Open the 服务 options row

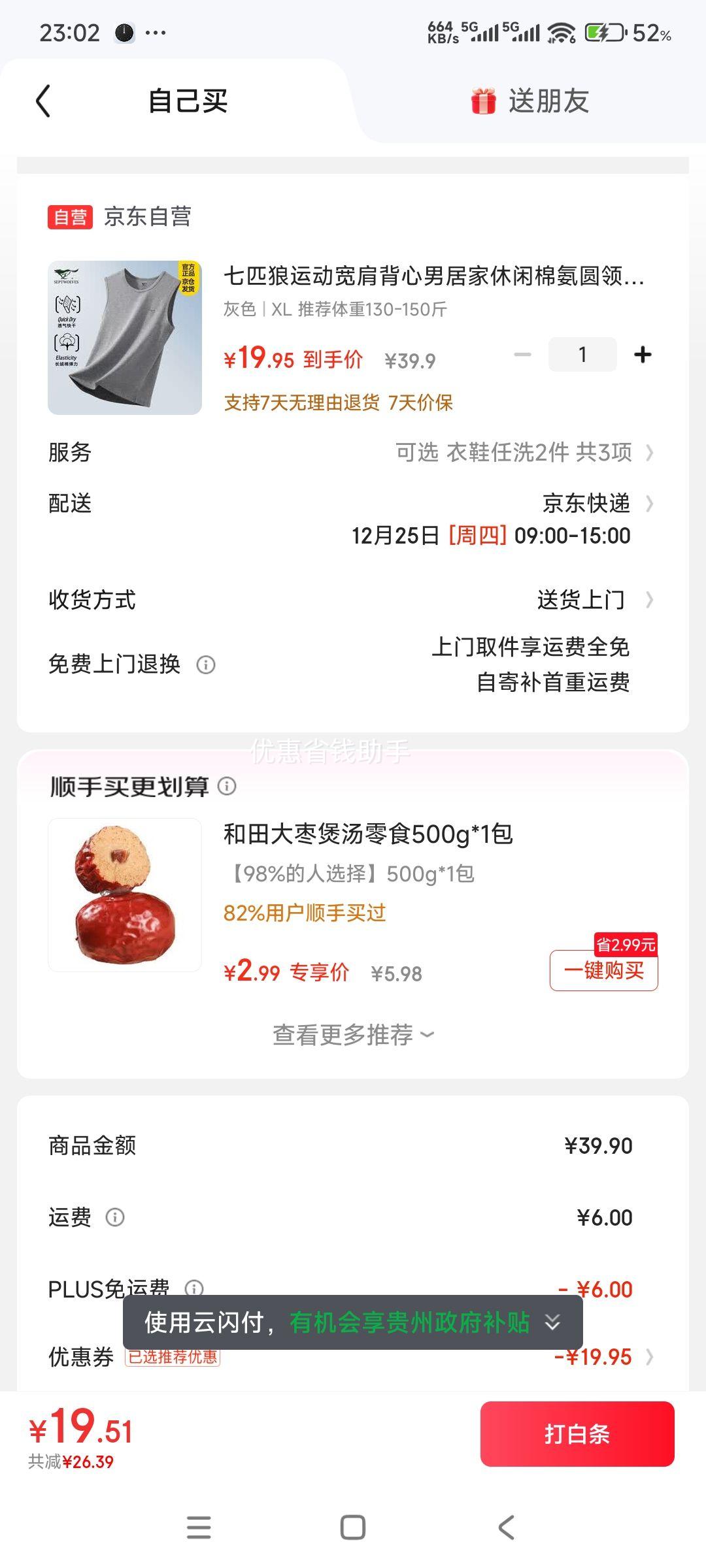coord(523,452)
